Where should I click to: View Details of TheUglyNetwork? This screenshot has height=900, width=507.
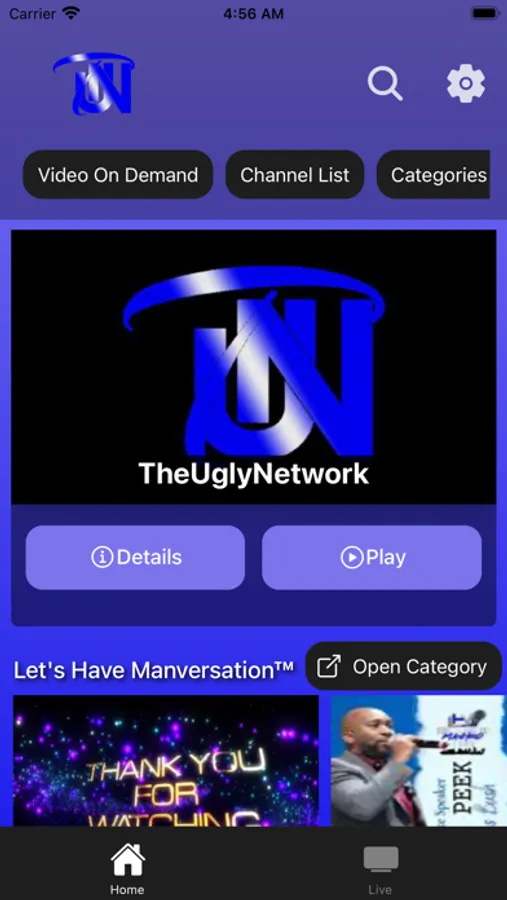click(136, 557)
